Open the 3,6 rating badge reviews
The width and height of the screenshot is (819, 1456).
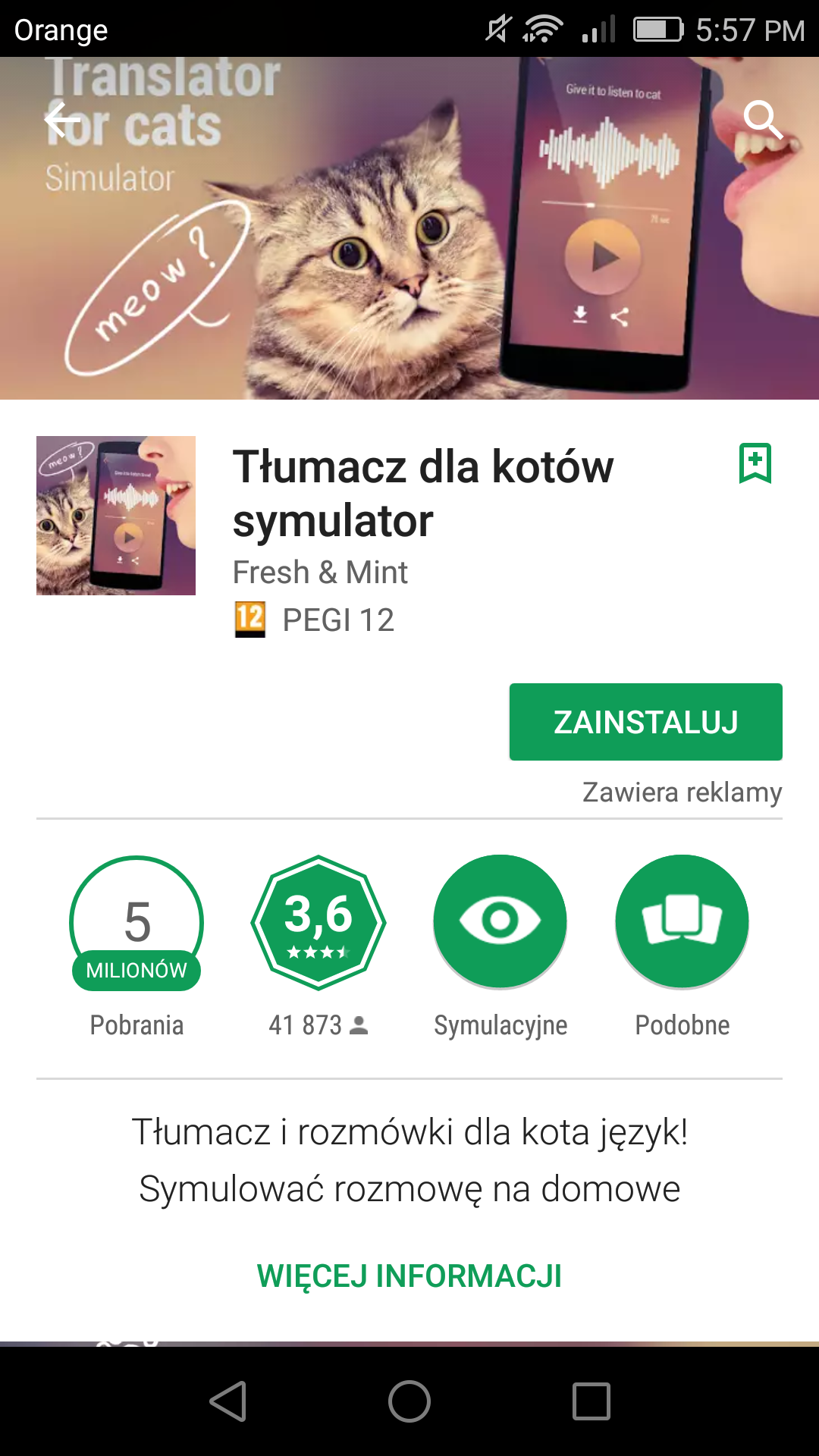(x=318, y=922)
